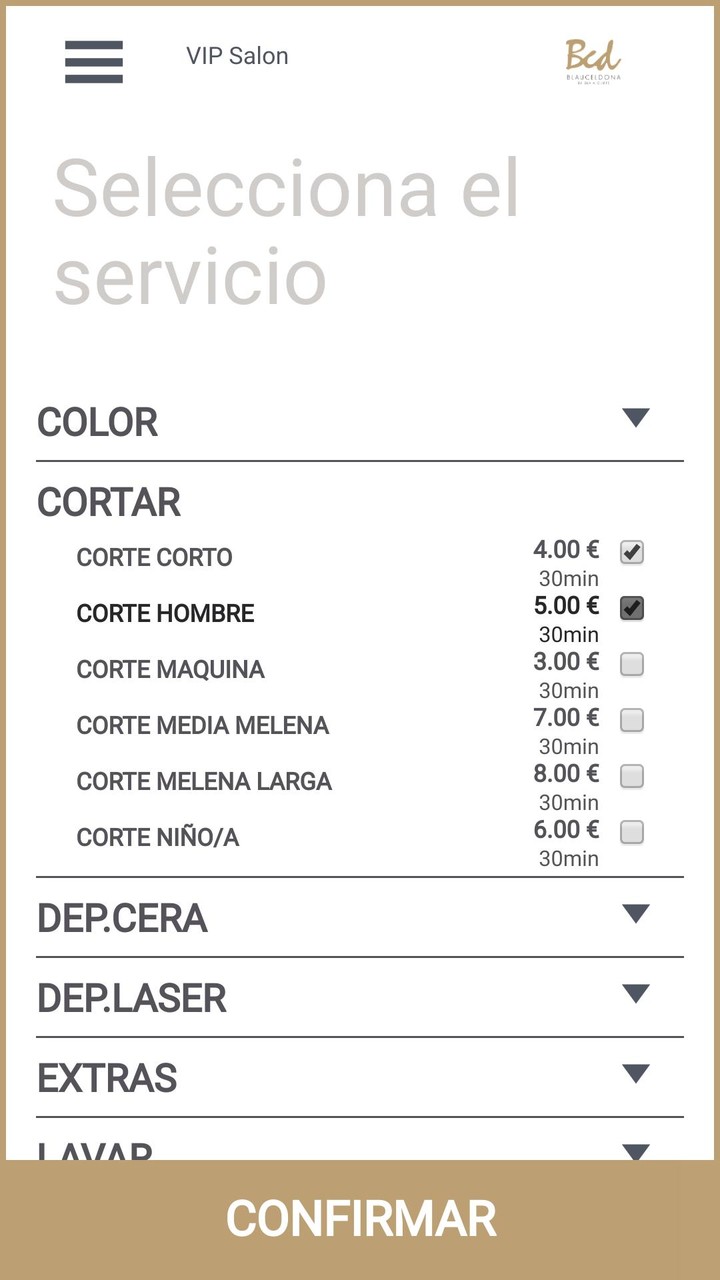Tick the CORTE NIÑO/A checkbox
The width and height of the screenshot is (720, 1280).
coord(631,831)
